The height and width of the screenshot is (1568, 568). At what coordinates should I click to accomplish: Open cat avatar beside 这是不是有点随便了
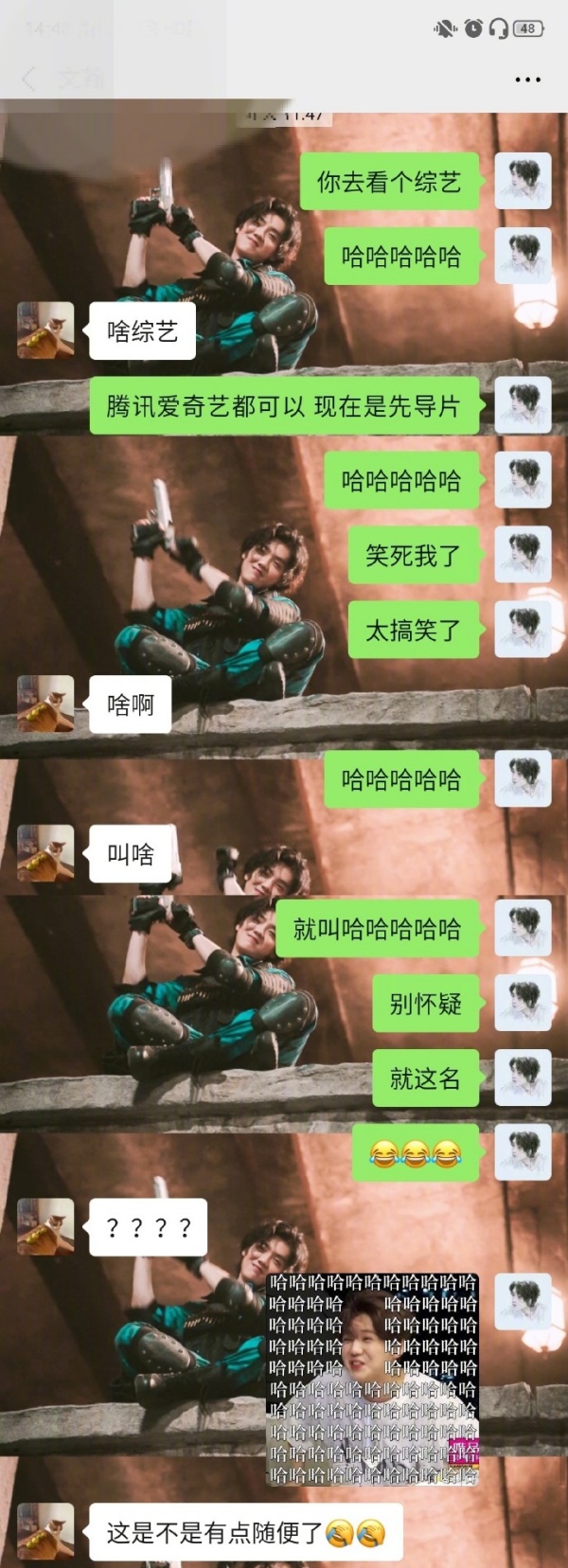pyautogui.click(x=45, y=1531)
